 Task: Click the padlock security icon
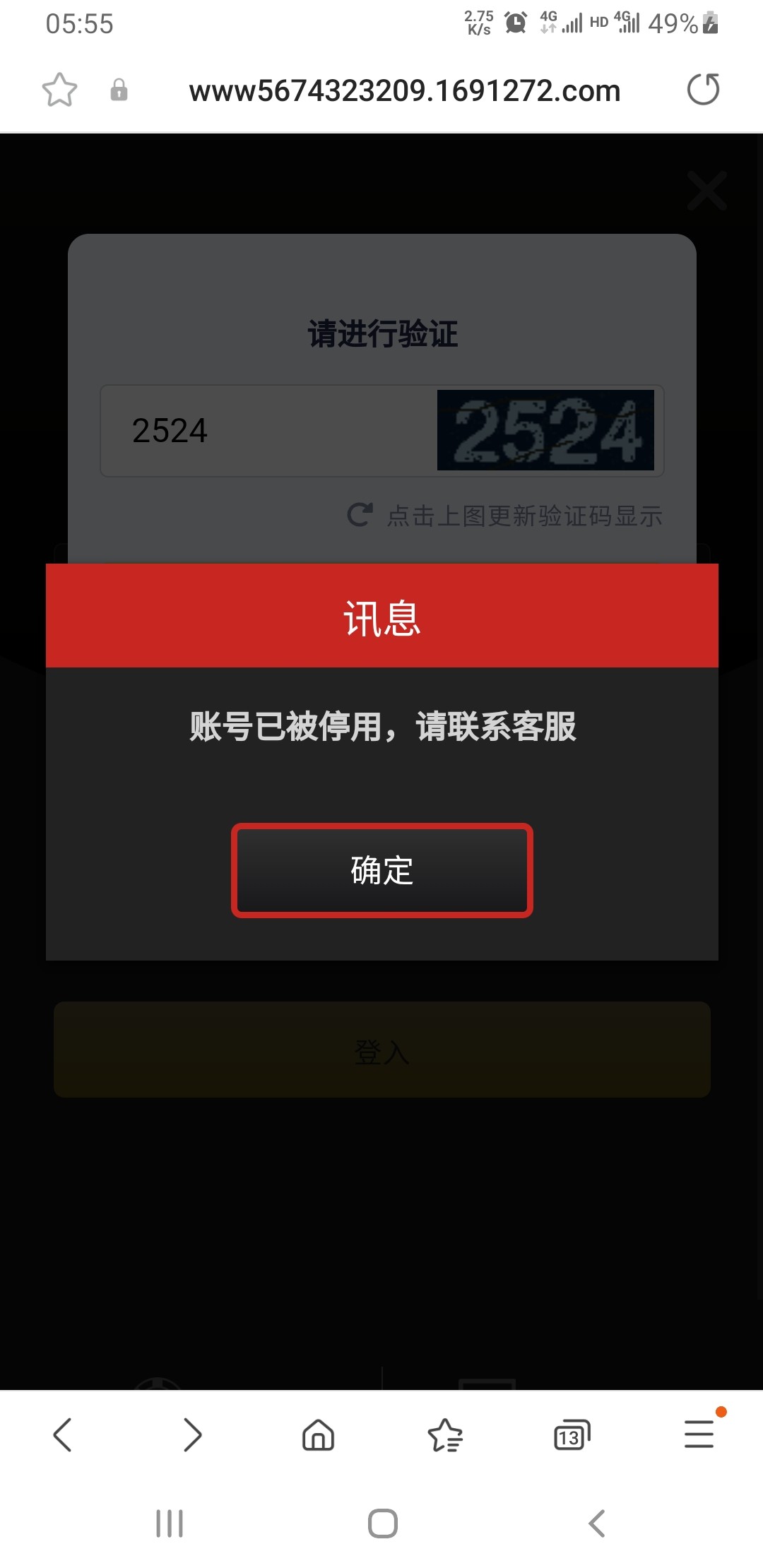[119, 90]
